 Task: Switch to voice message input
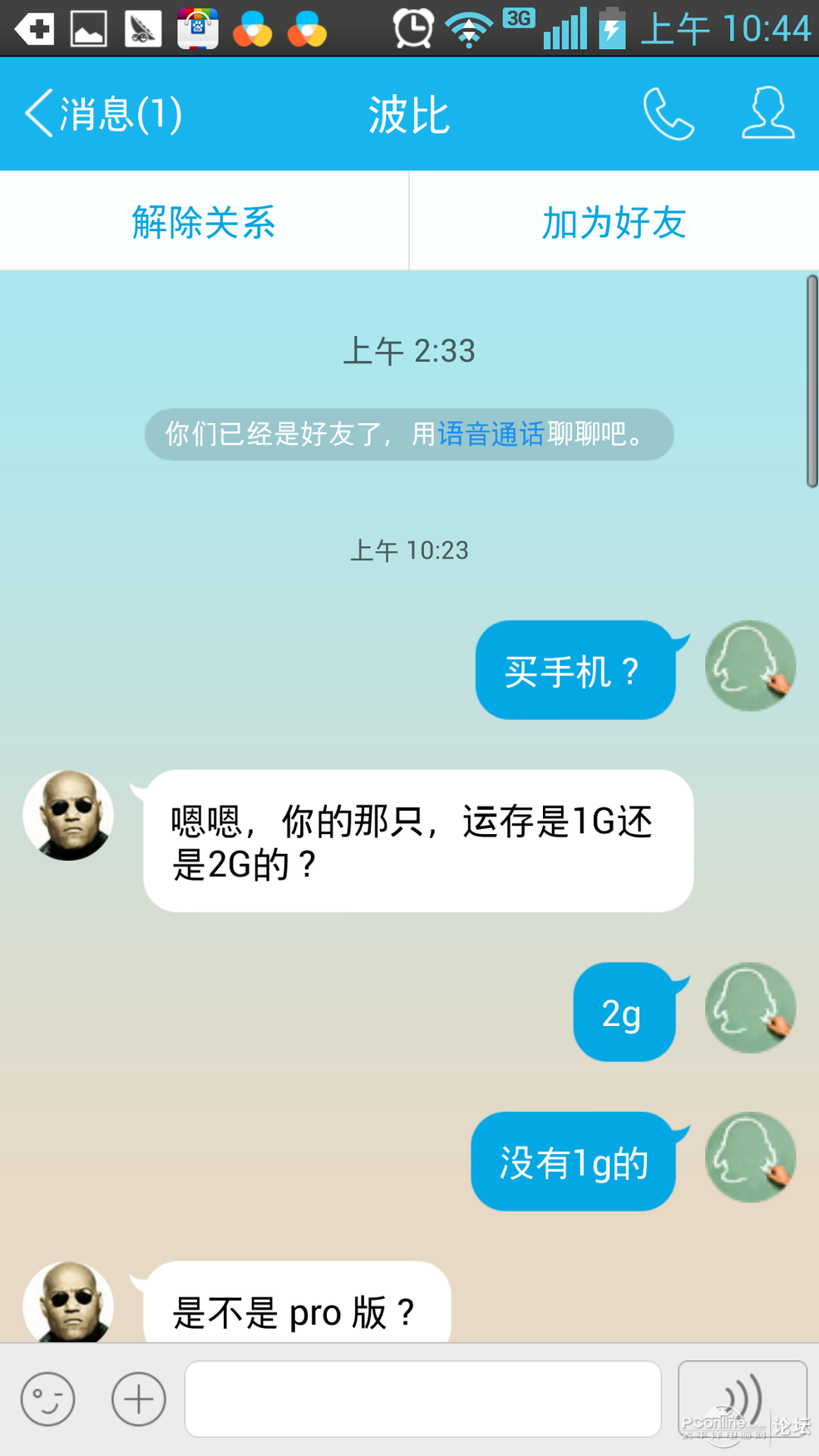pos(742,1399)
